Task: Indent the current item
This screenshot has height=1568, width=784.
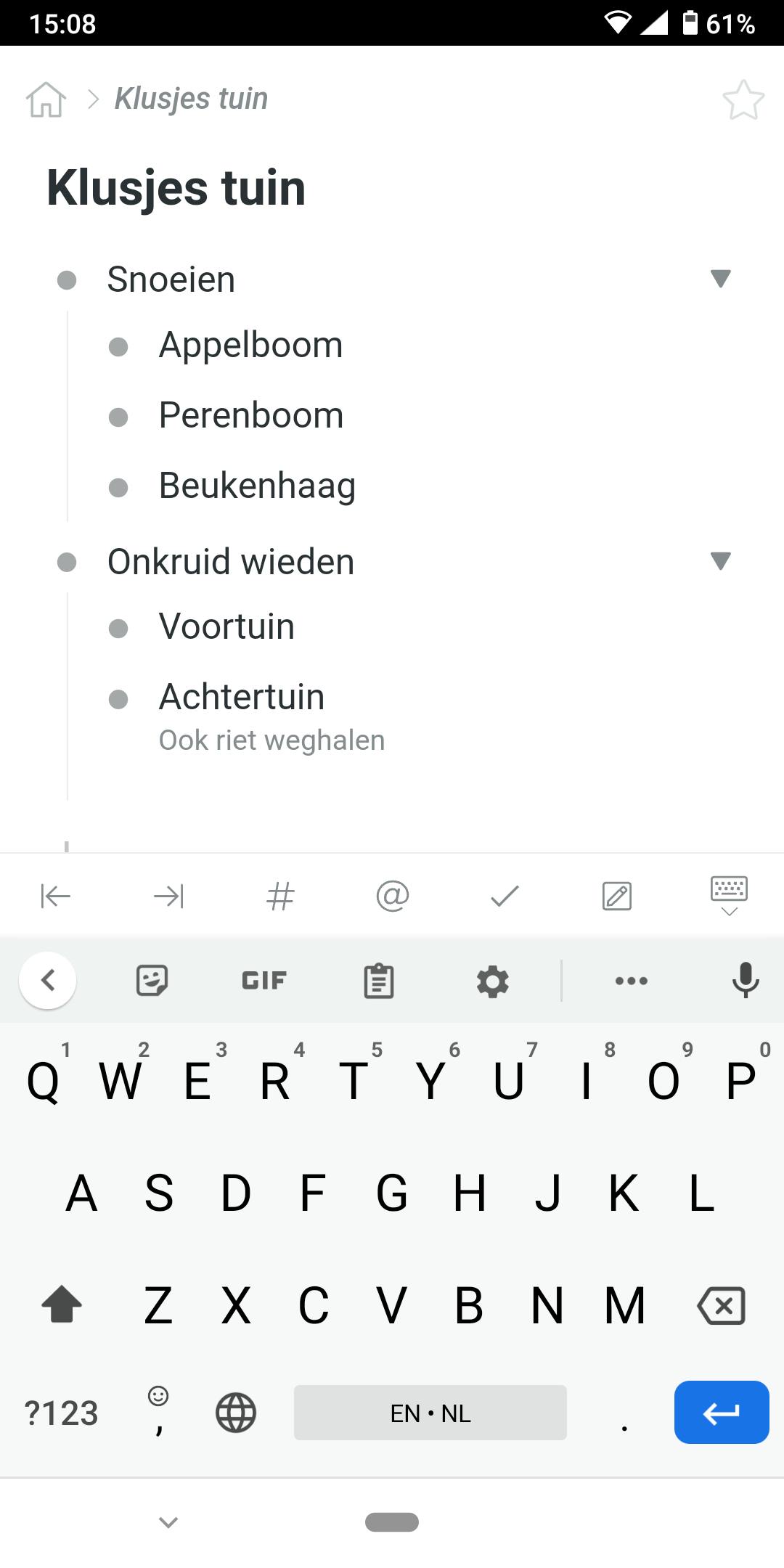Action: 168,894
